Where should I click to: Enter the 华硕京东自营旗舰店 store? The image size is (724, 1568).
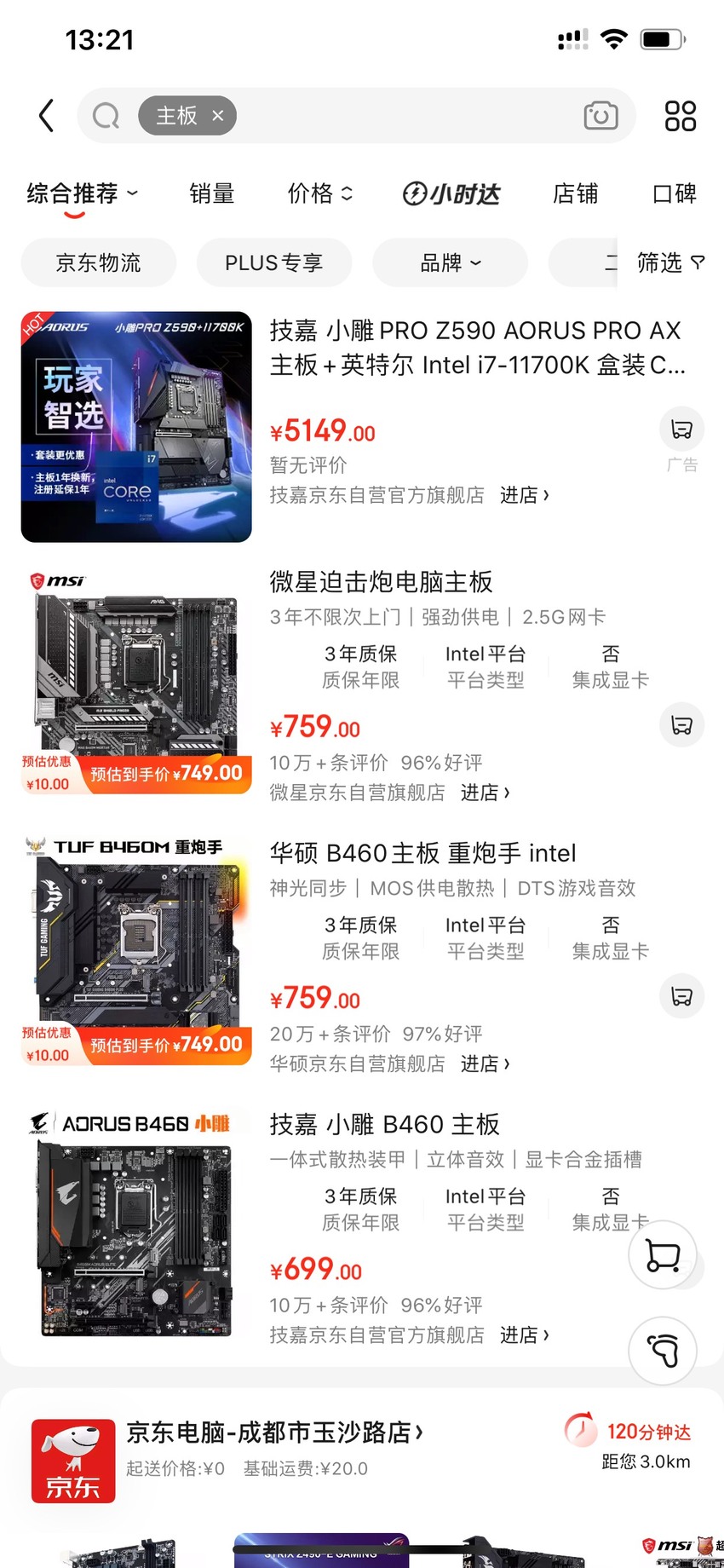[390, 1064]
